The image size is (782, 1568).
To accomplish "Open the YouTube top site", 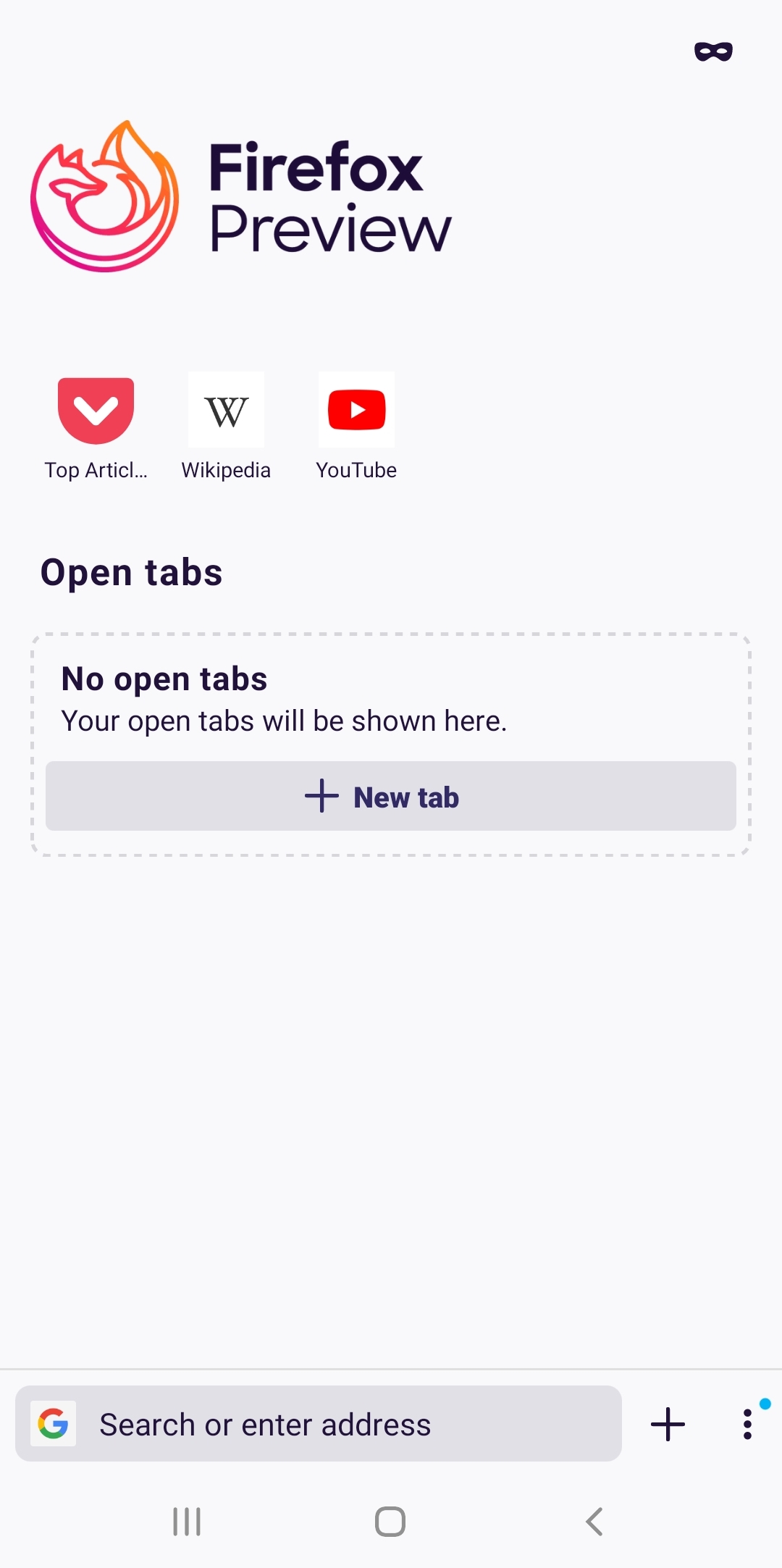I will point(356,411).
